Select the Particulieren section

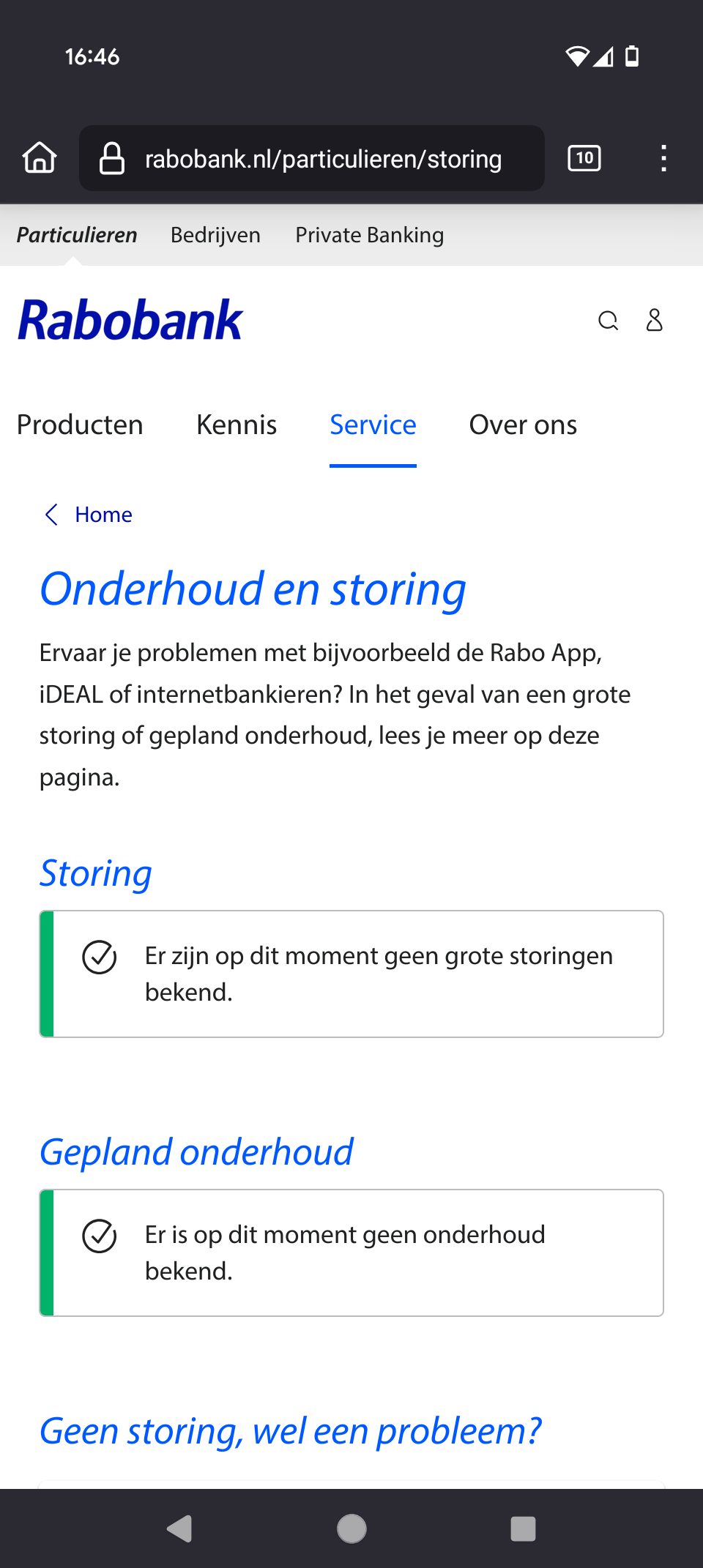77,235
